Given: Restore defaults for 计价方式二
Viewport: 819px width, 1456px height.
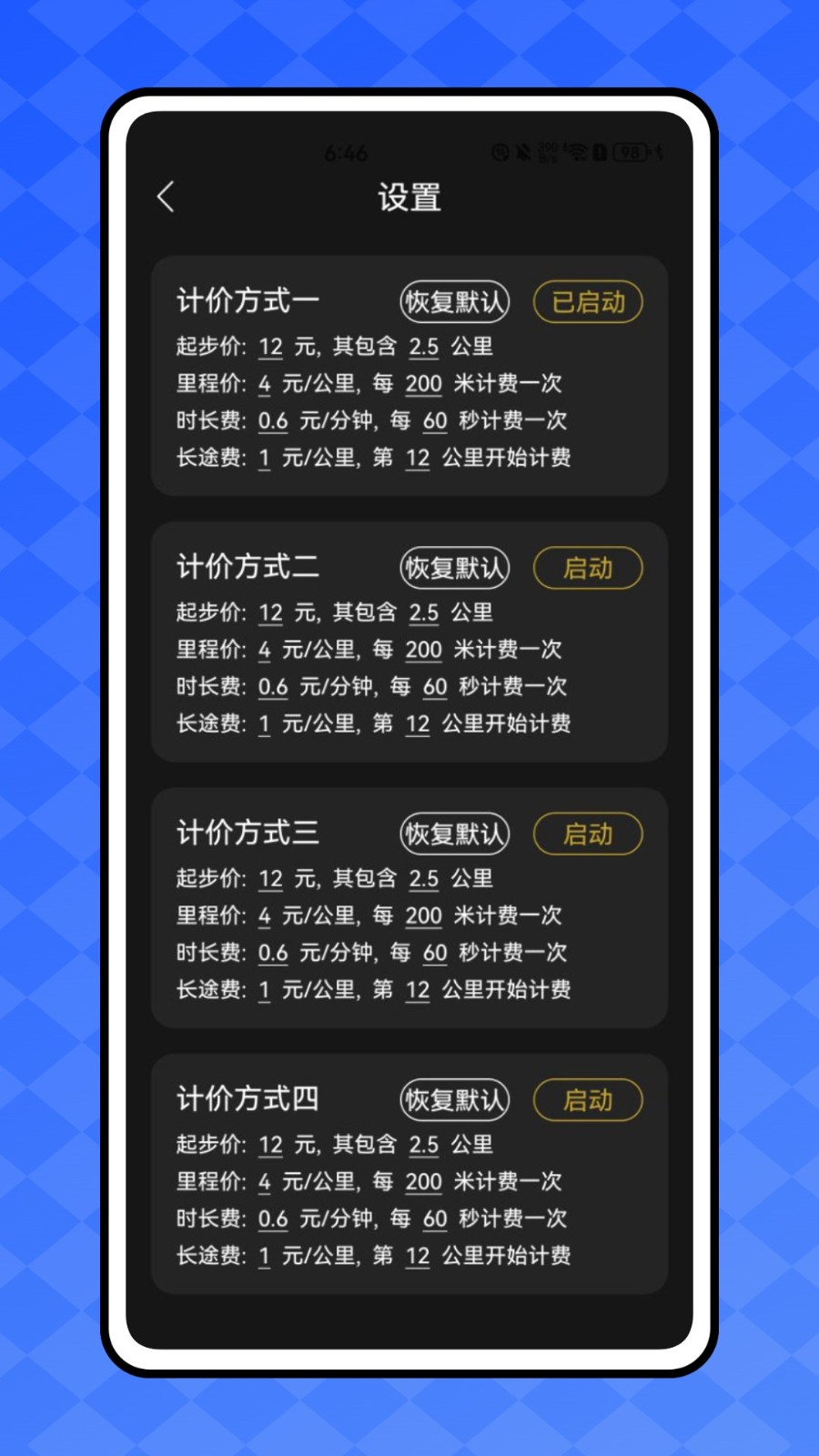Looking at the screenshot, I should point(454,568).
